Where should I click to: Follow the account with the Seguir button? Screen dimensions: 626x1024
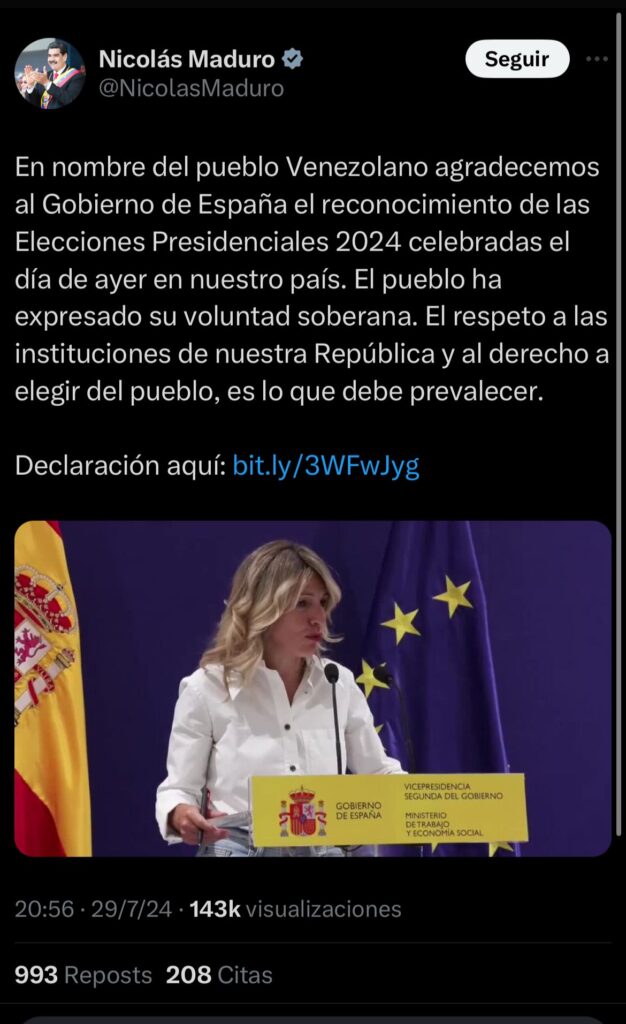(x=517, y=59)
